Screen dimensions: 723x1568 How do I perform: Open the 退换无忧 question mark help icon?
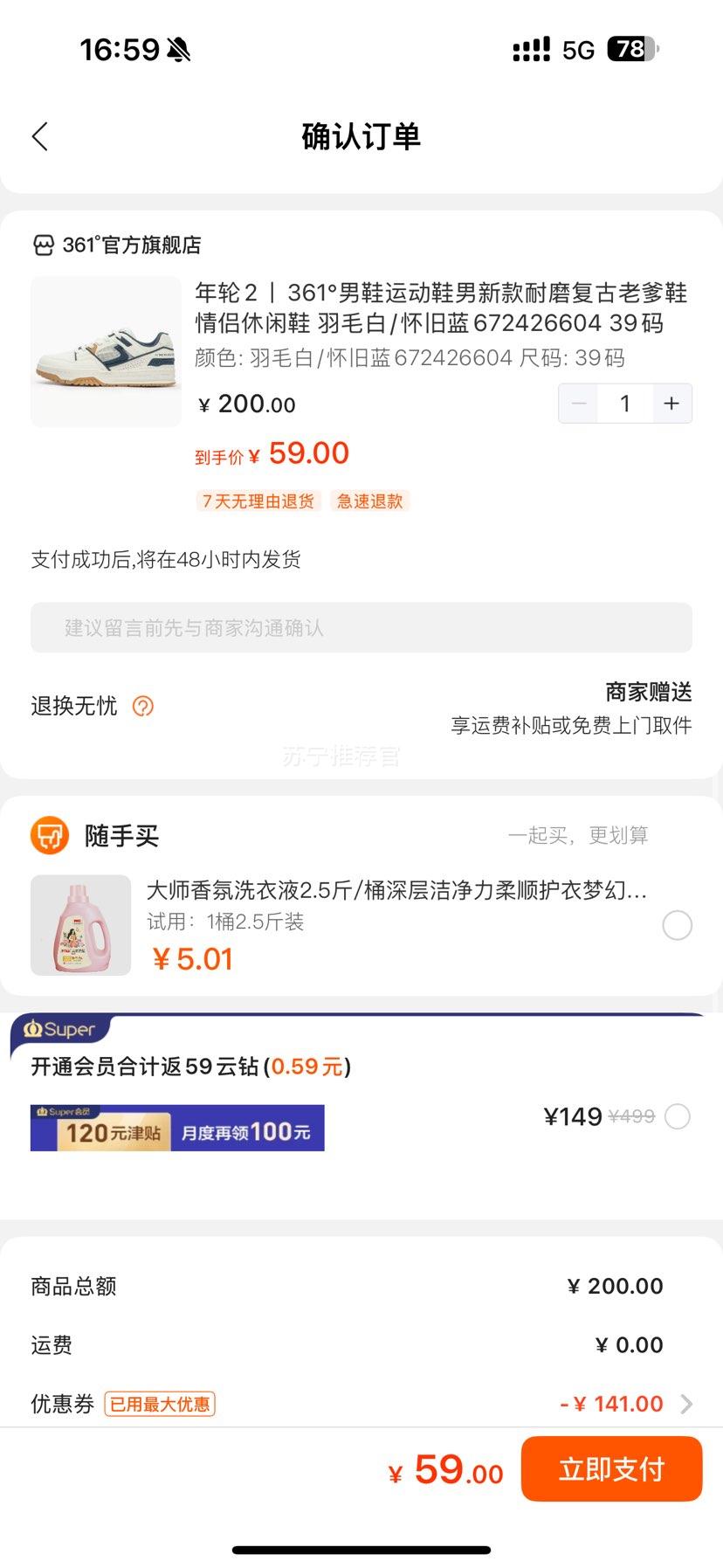(x=144, y=706)
